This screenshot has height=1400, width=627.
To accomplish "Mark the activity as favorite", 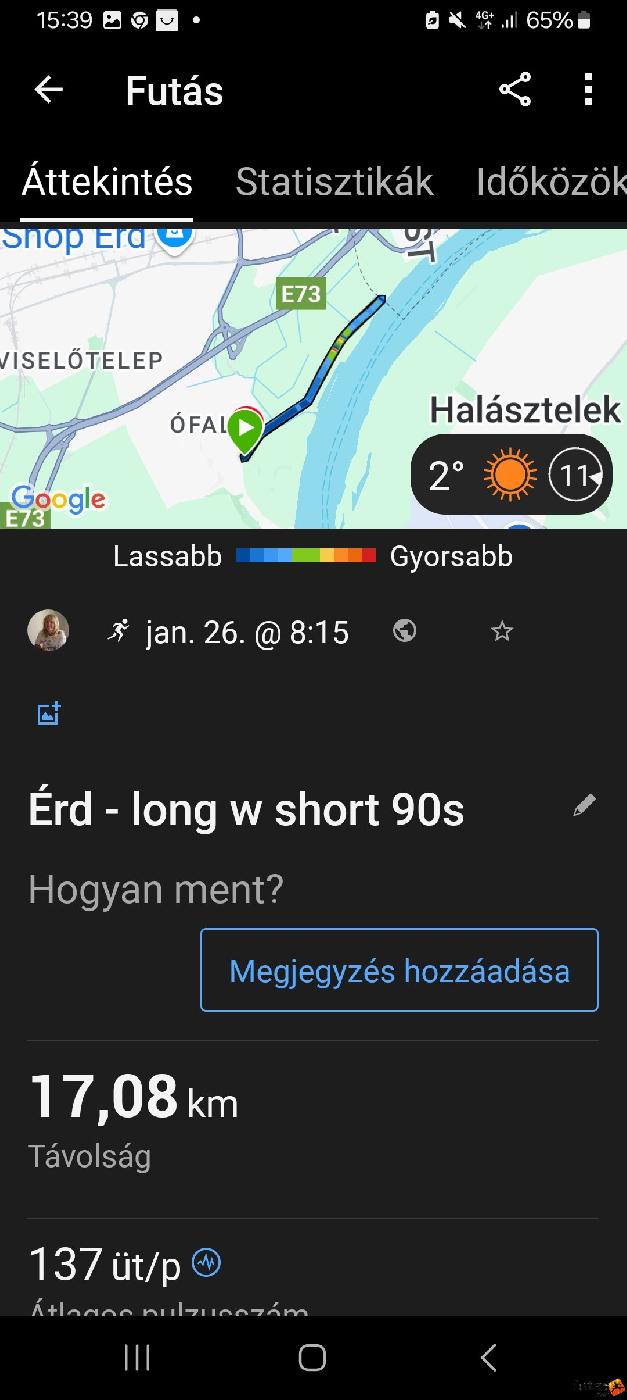I will 502,631.
